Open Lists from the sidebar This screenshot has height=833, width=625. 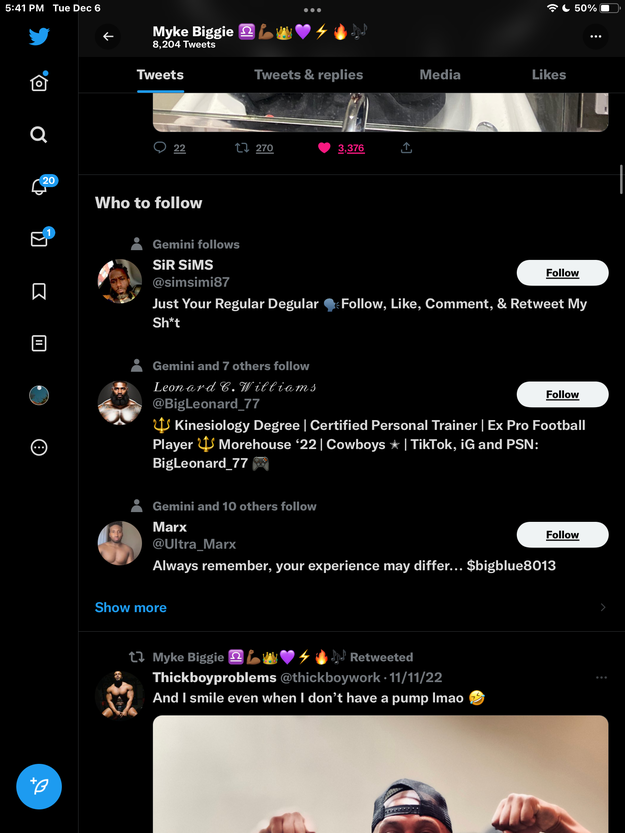coord(39,343)
